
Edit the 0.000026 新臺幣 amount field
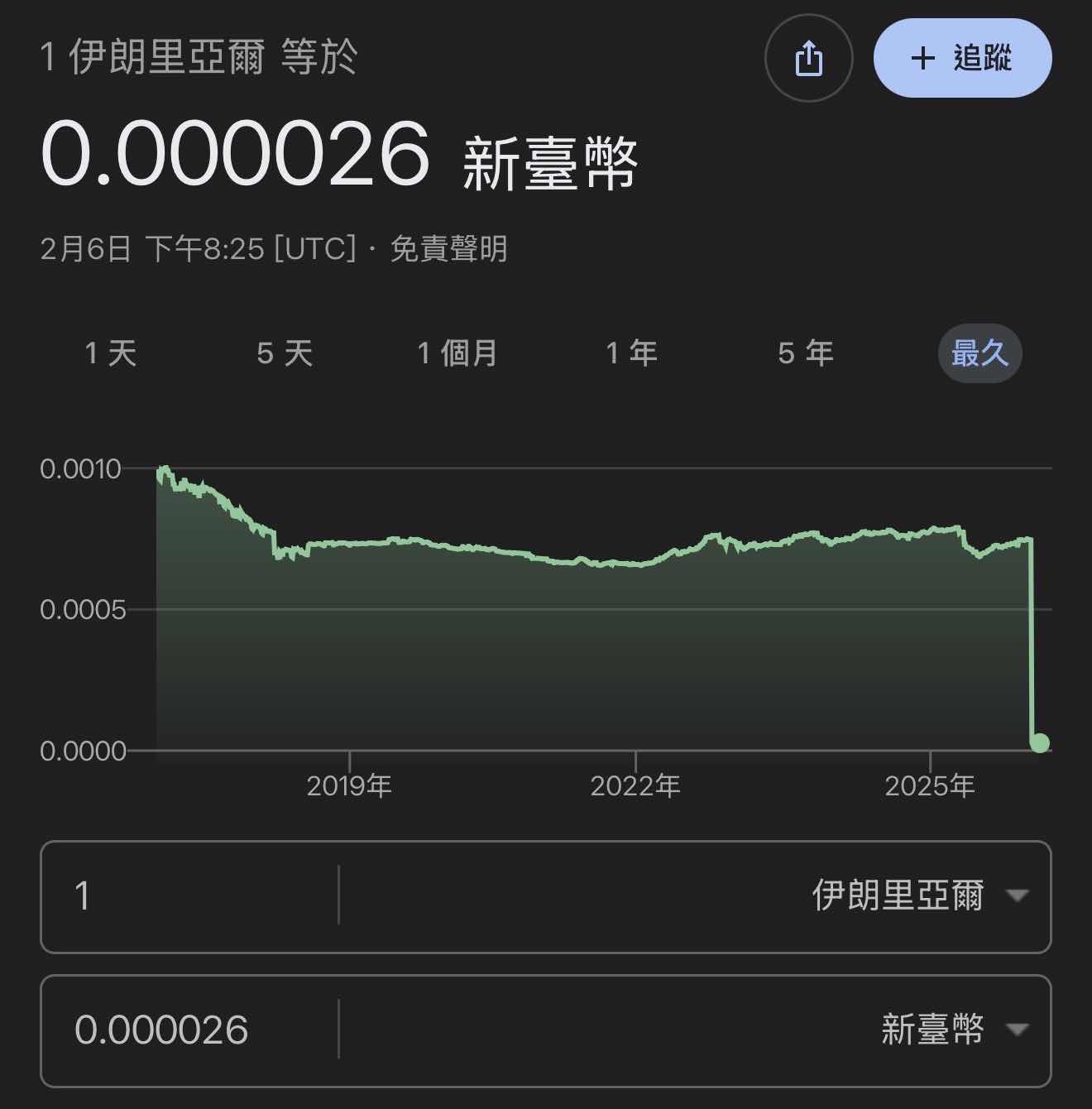[x=190, y=1030]
